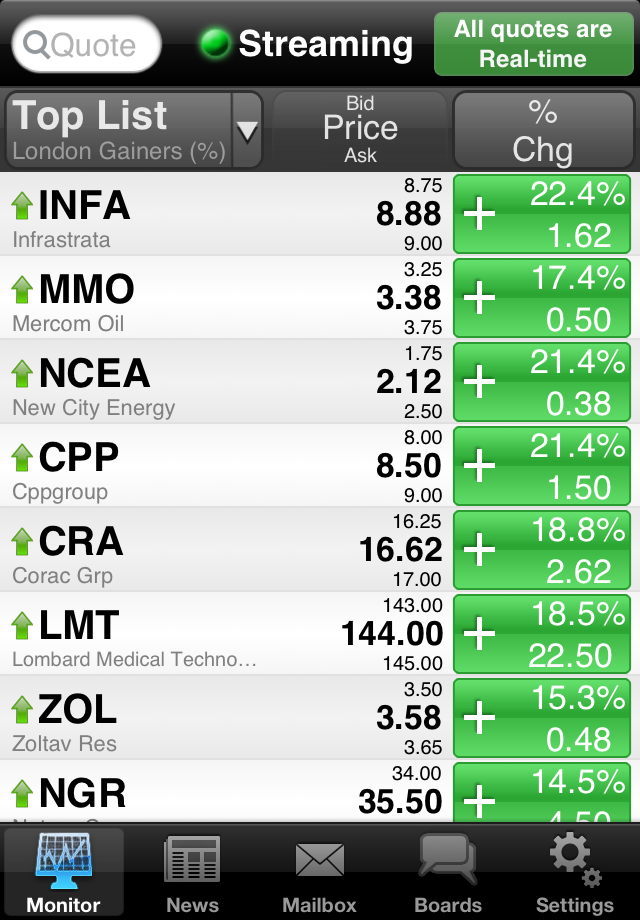Tap the All quotes are Real-time button
640x920 pixels.
click(532, 44)
